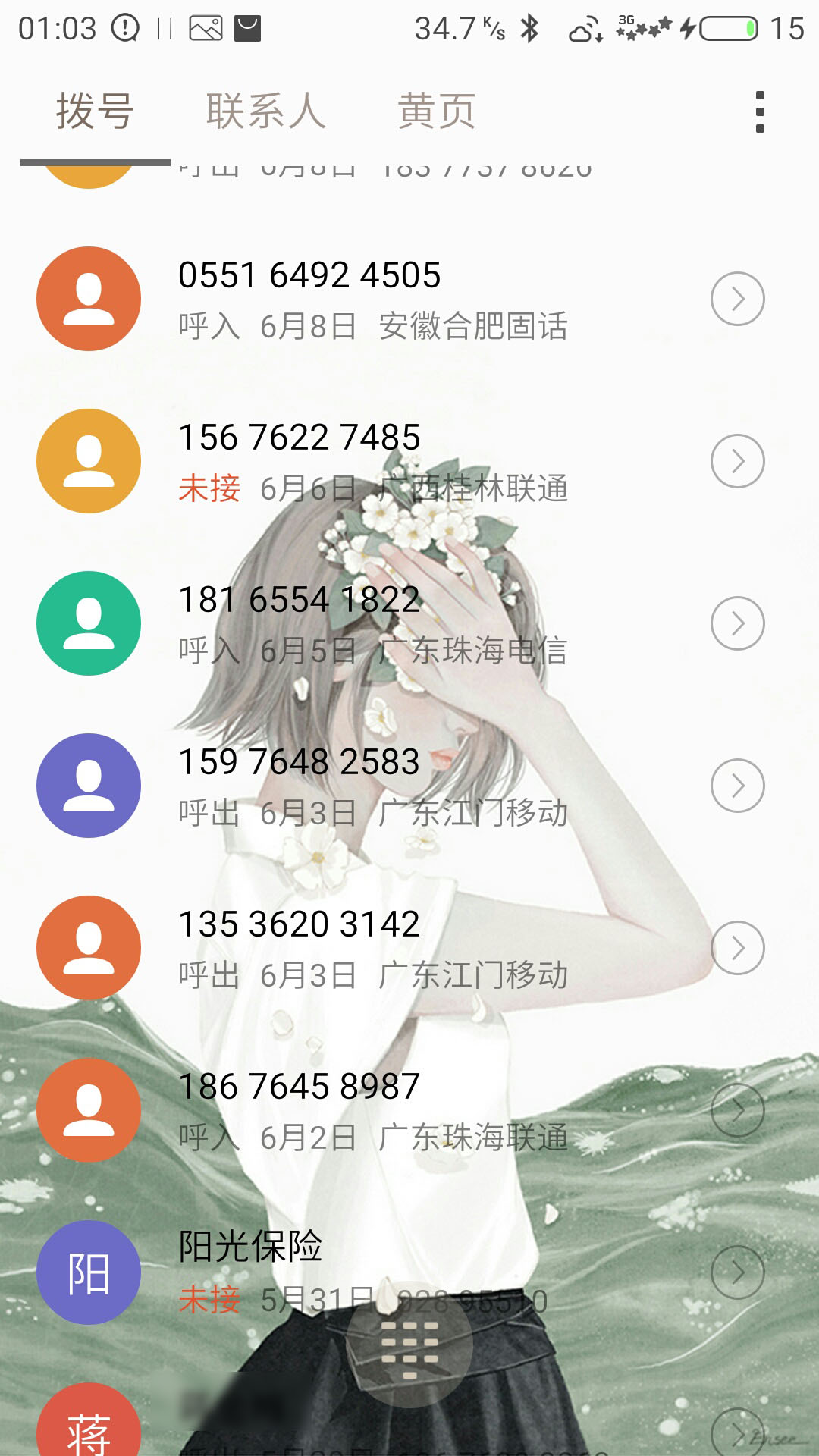
Task: Tap the orange avatar for 0551 6492 4505
Action: 89,299
